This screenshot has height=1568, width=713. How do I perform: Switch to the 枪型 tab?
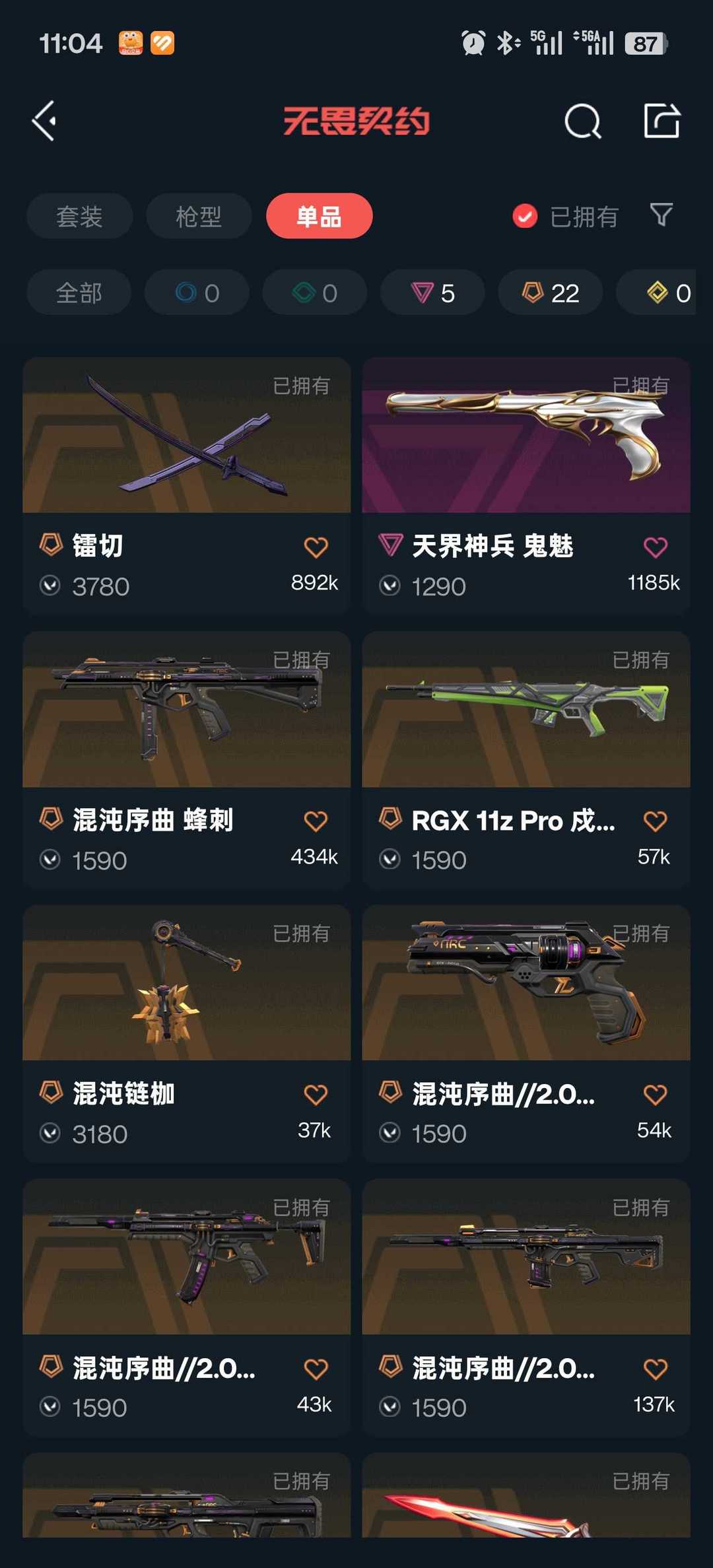199,216
